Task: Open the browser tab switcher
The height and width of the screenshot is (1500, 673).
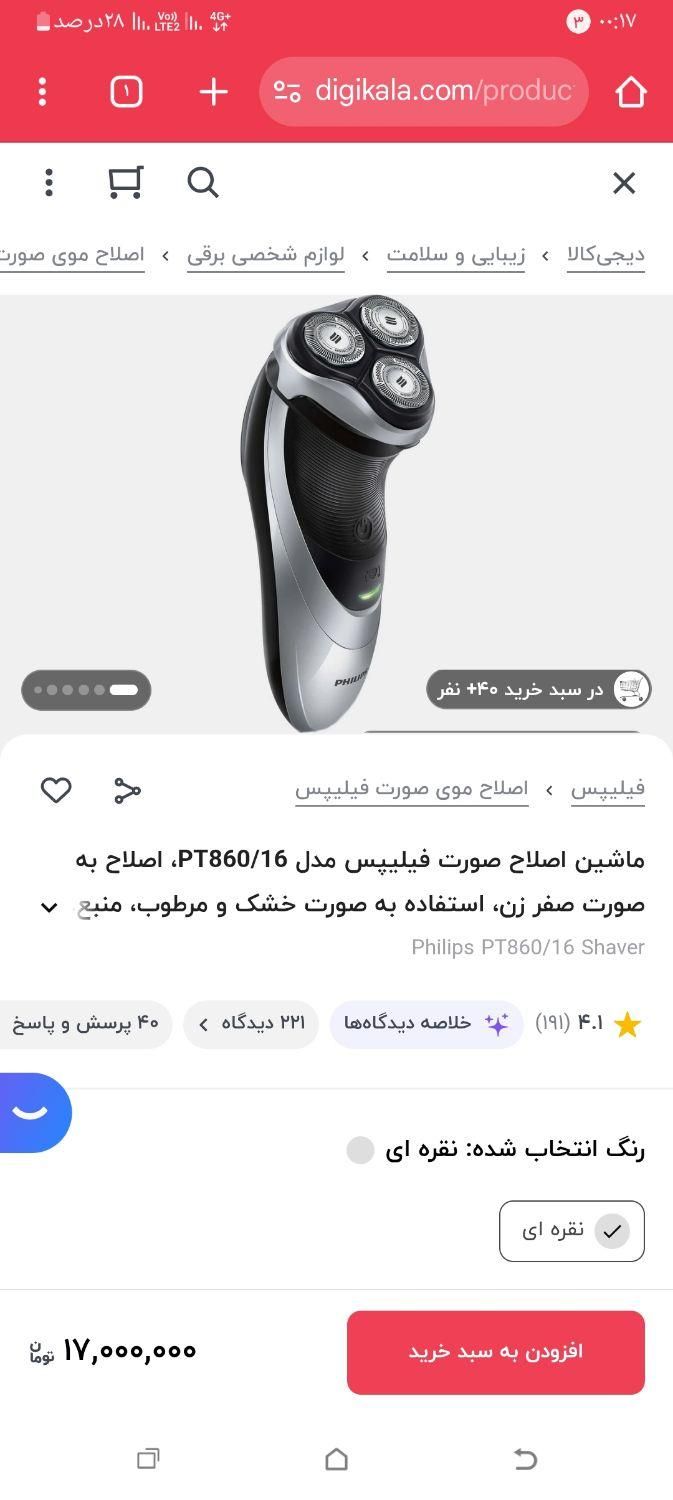Action: pos(126,92)
